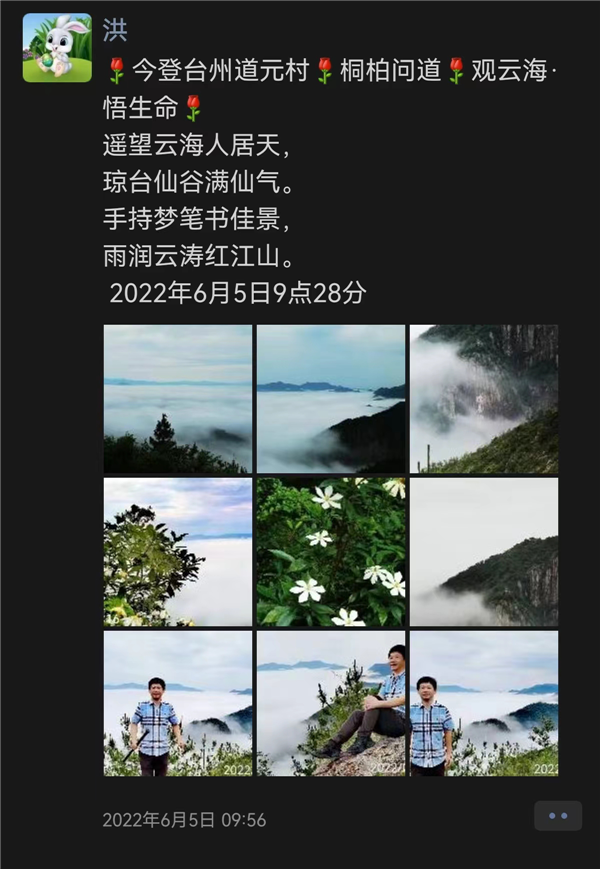Open the last photo in the grid
The width and height of the screenshot is (600, 869).
pyautogui.click(x=484, y=703)
